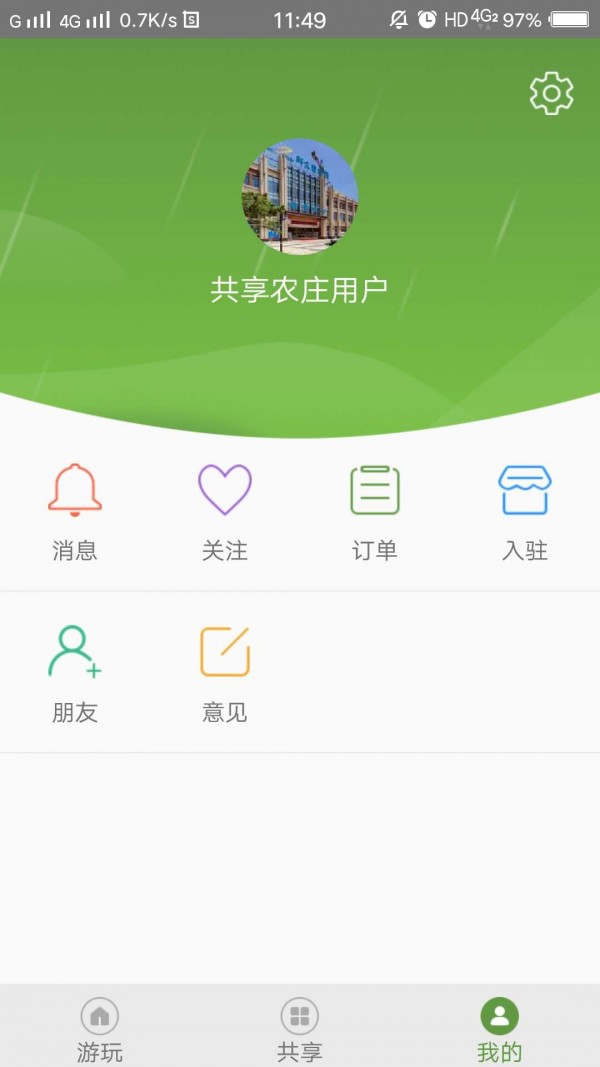Switch to the 游玩 tab

100,1029
